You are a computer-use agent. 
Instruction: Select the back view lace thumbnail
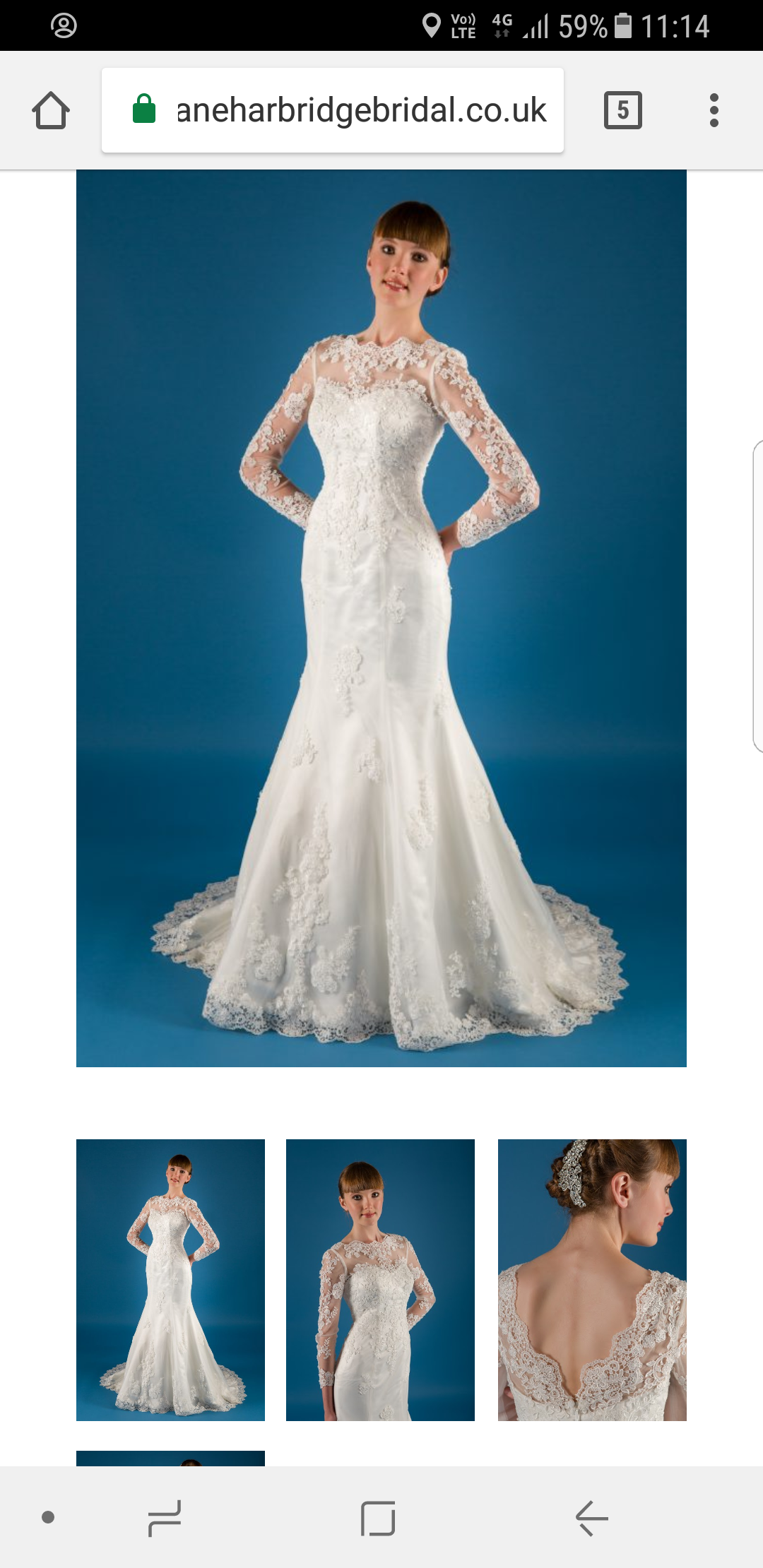click(592, 1280)
